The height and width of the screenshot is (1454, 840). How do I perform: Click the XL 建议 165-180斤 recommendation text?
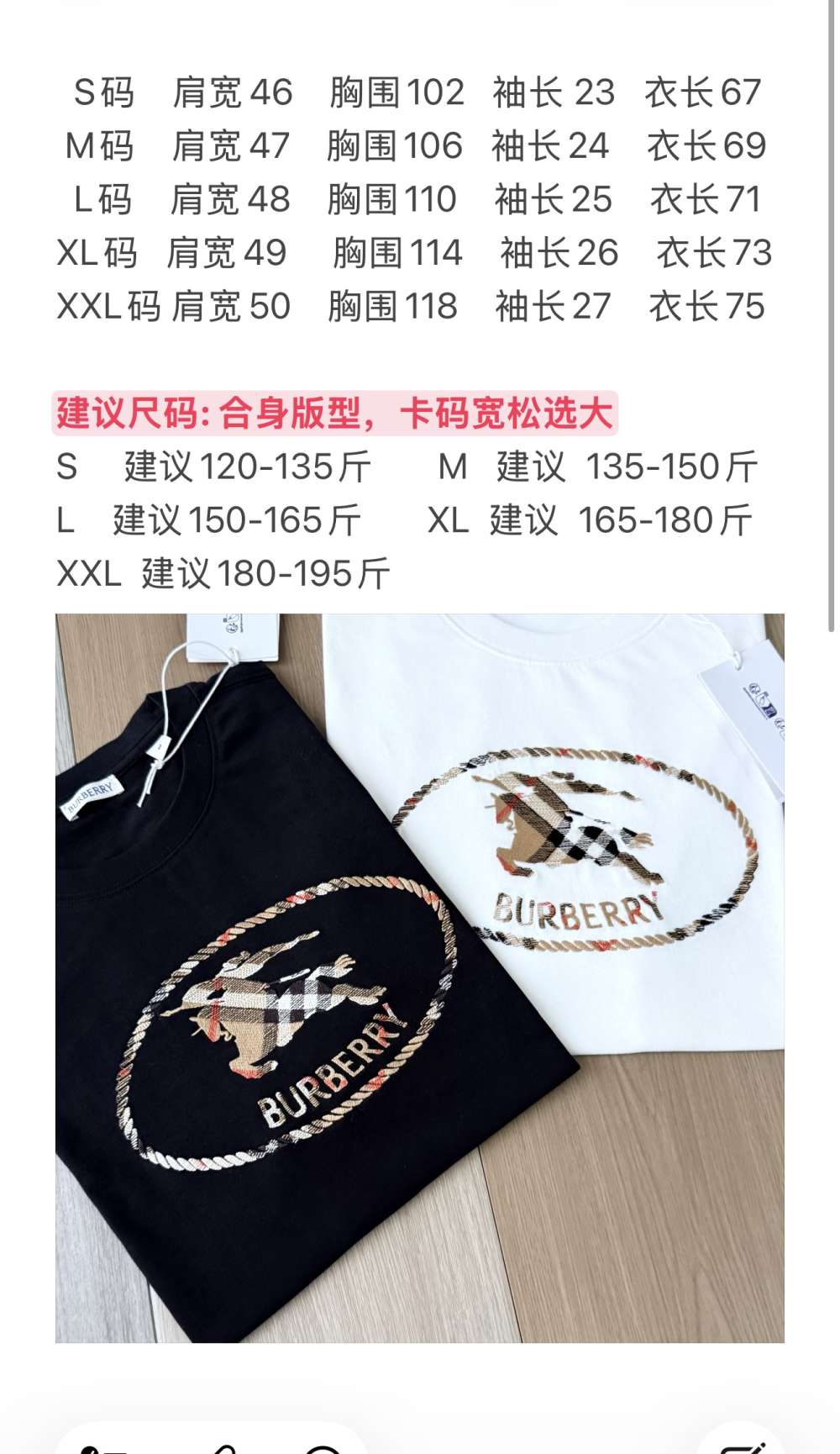[588, 521]
